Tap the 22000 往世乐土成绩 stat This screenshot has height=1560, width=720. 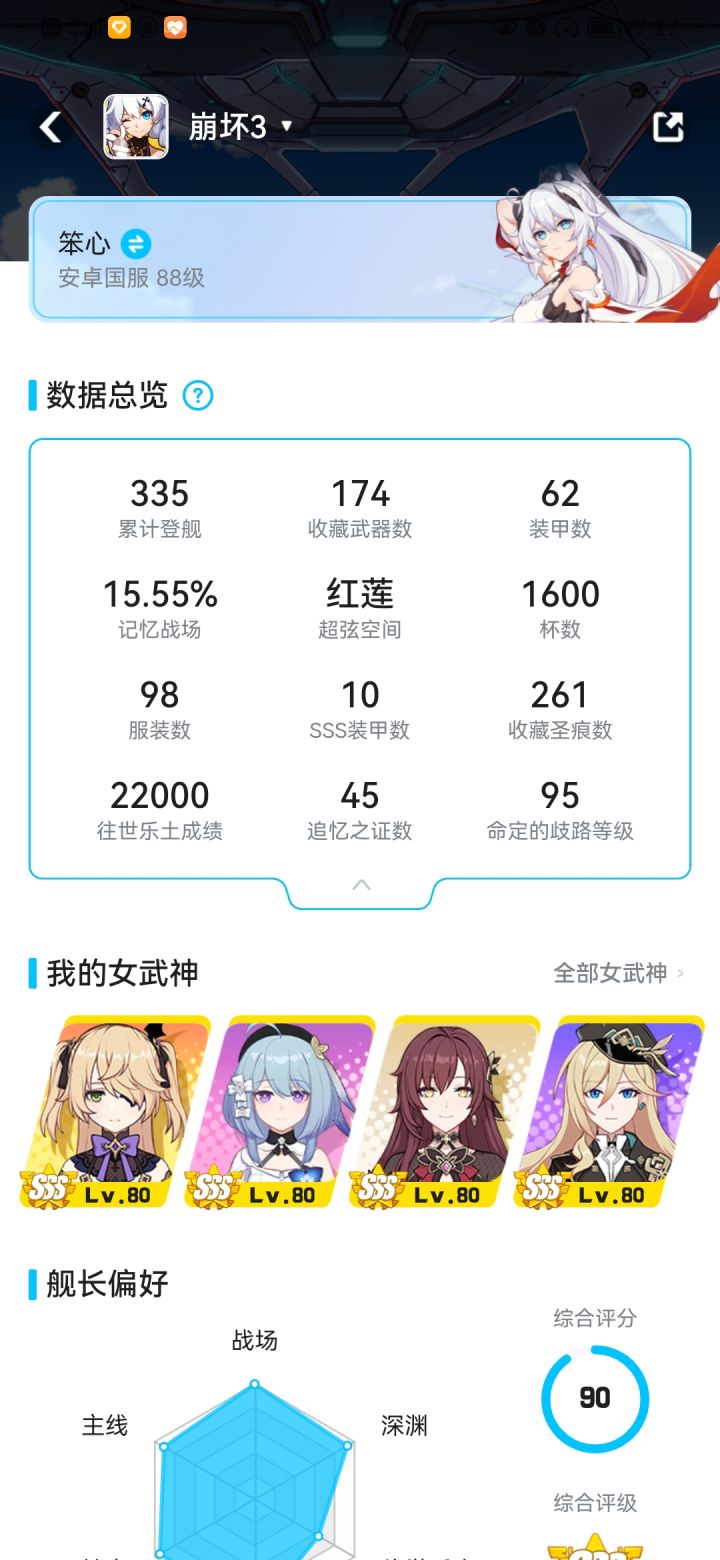coord(160,808)
